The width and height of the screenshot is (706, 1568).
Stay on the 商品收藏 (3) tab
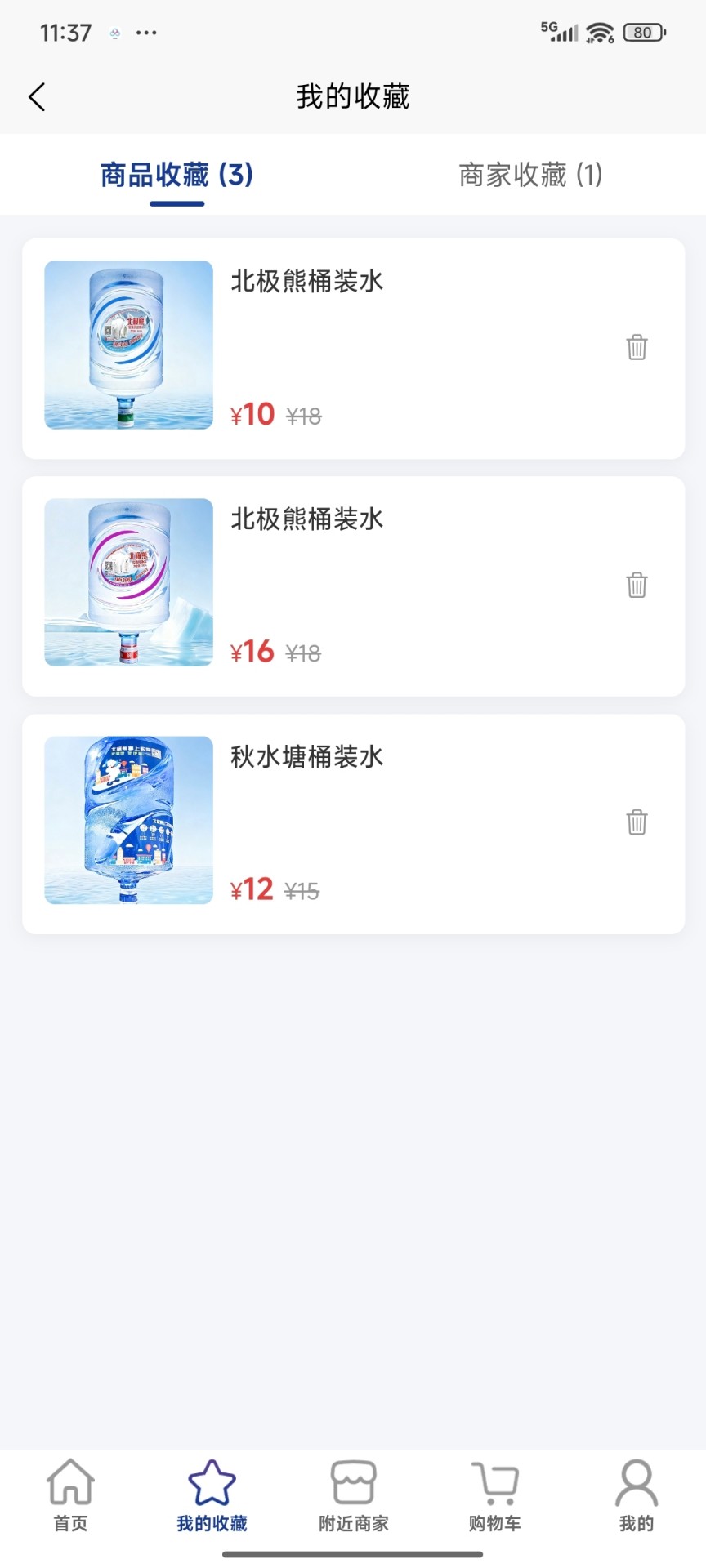tap(176, 175)
